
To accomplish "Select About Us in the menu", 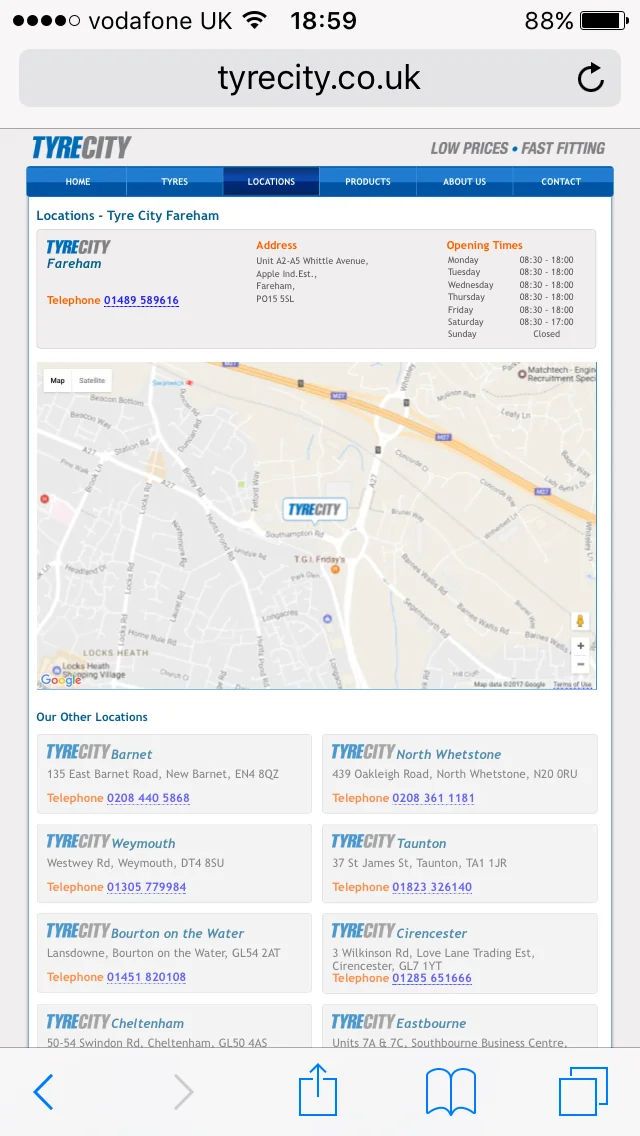I will click(x=465, y=182).
